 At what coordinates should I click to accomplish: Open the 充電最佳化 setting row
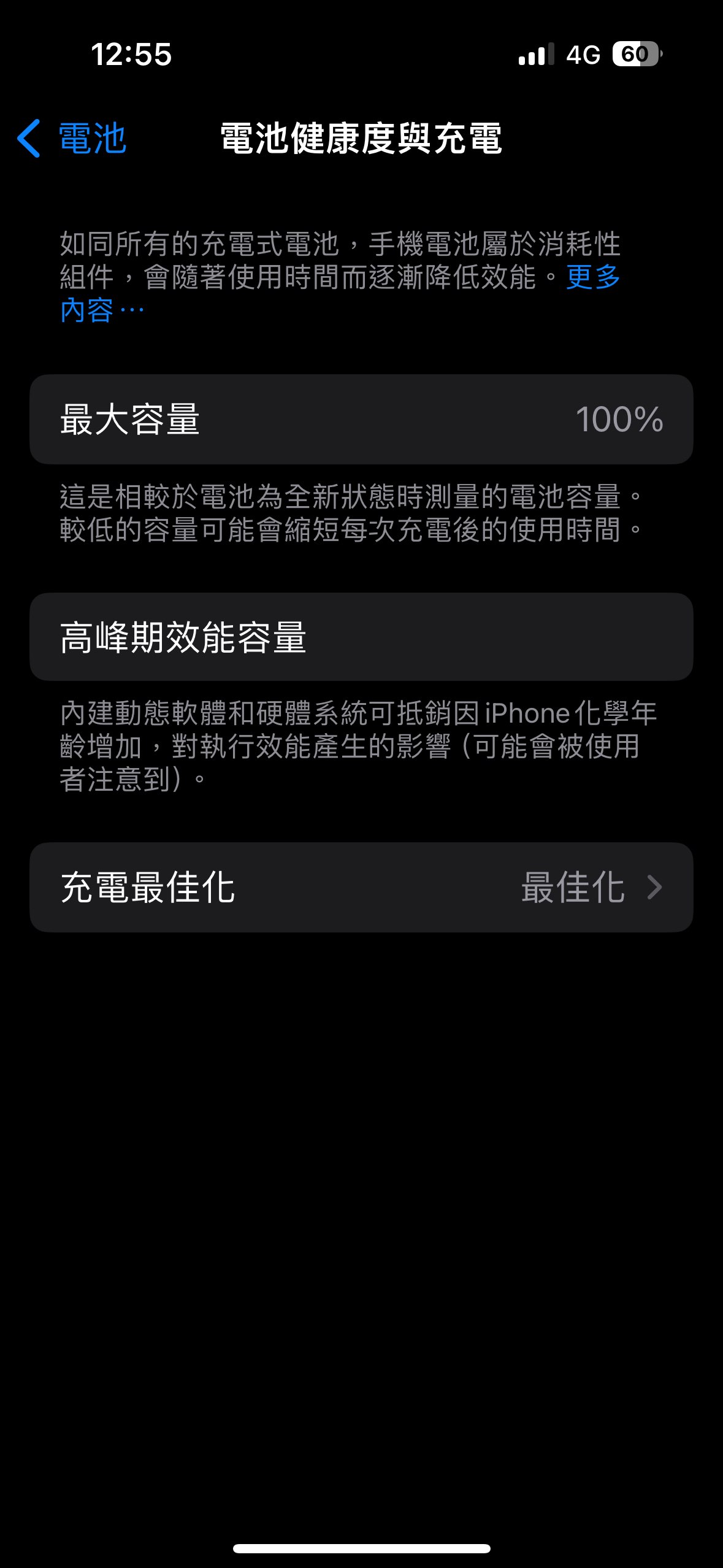(361, 887)
